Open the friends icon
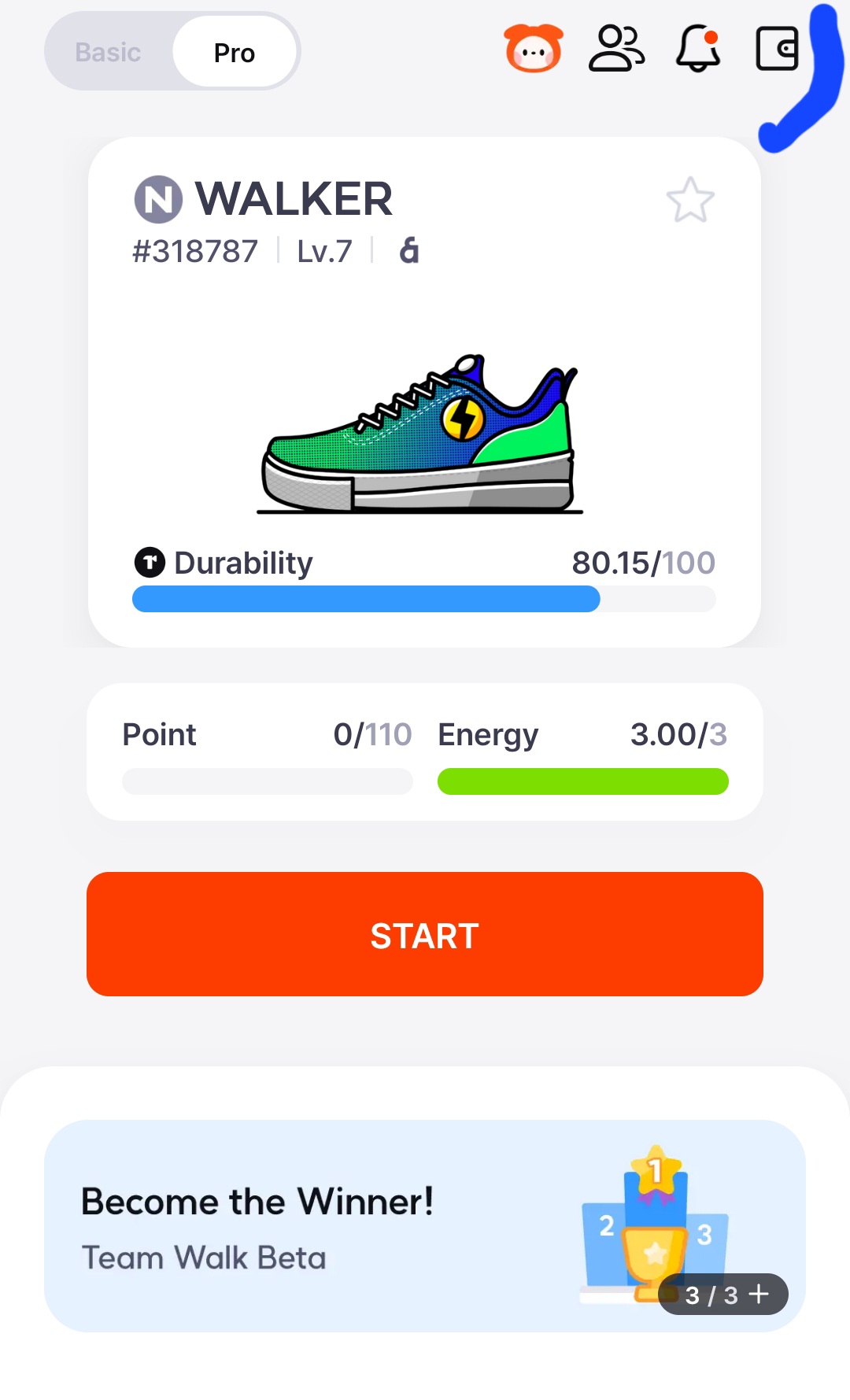850x1400 pixels. (x=616, y=49)
